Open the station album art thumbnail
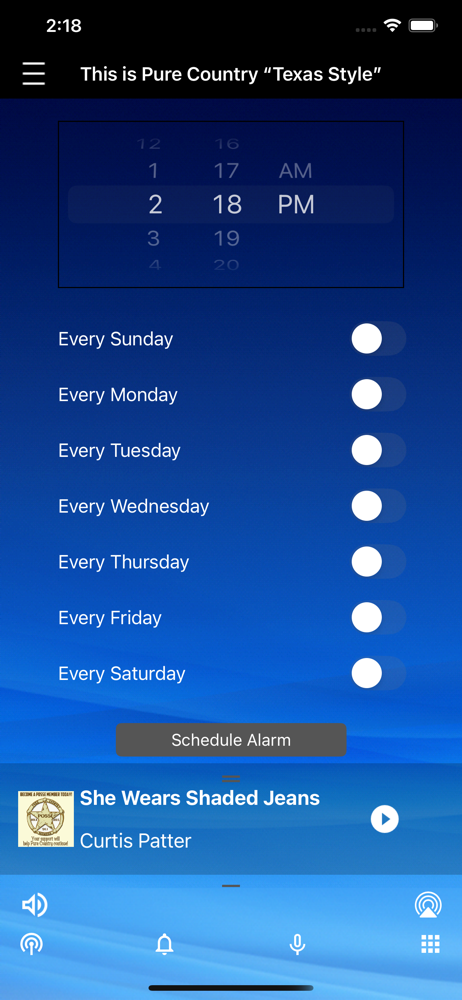 tap(46, 819)
